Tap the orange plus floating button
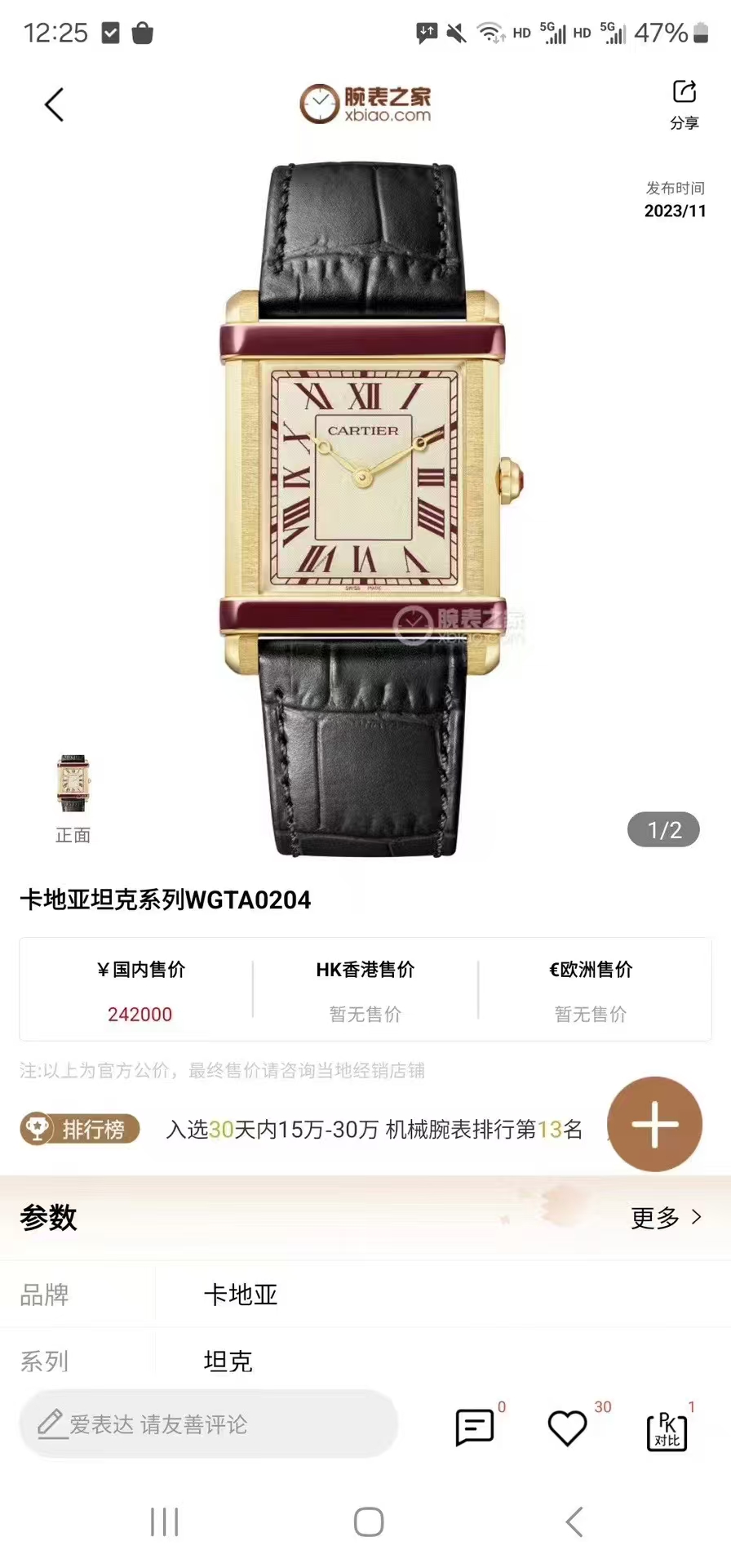This screenshot has height=1568, width=731. tap(654, 1124)
